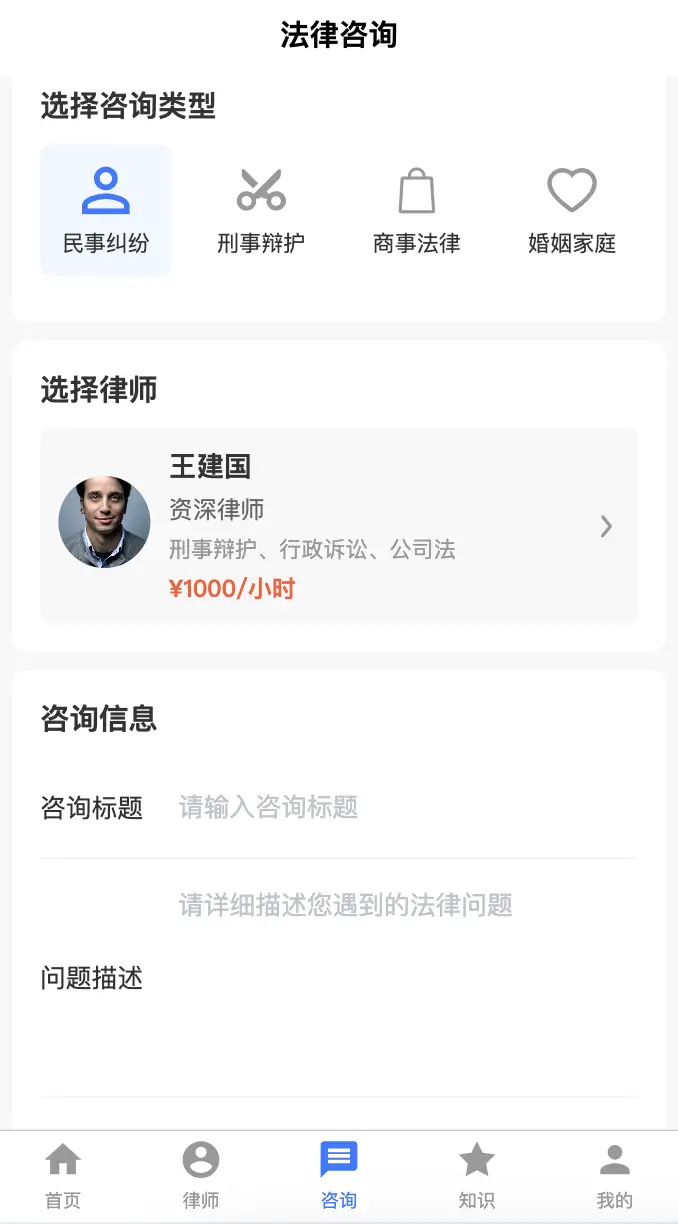The image size is (678, 1224).
Task: Select the 民事纠纷 consultation type
Action: point(106,211)
